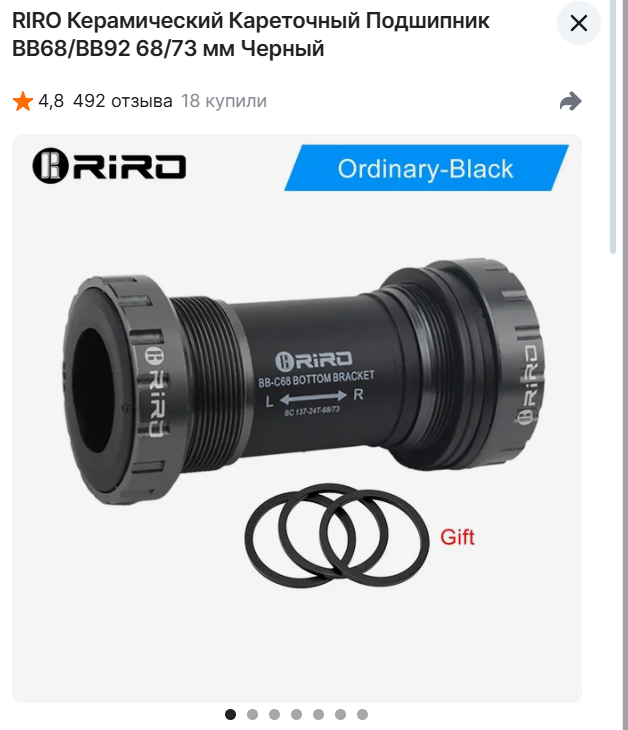
Task: Open the Ordinary-Black product image
Action: pos(297,418)
